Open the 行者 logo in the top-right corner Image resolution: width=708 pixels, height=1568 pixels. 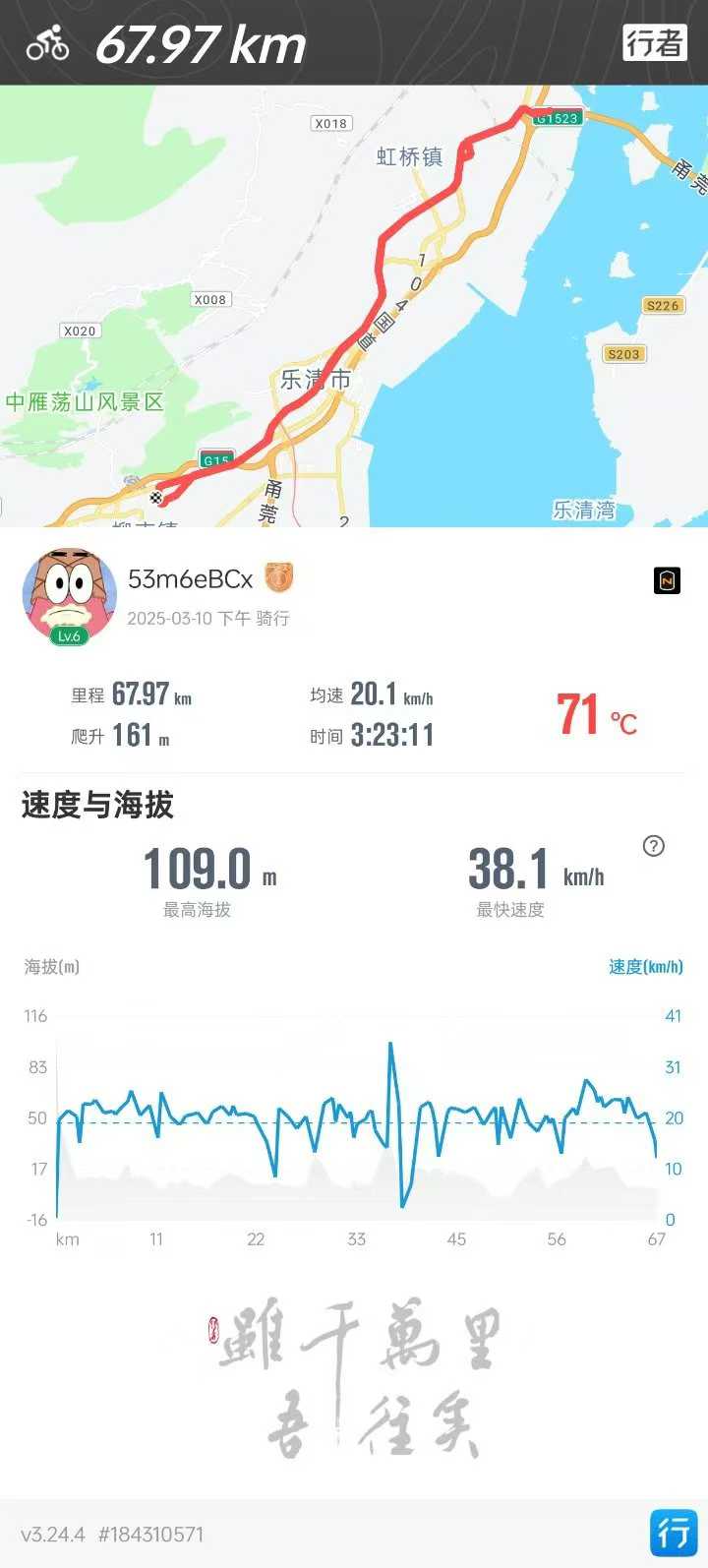point(653,43)
